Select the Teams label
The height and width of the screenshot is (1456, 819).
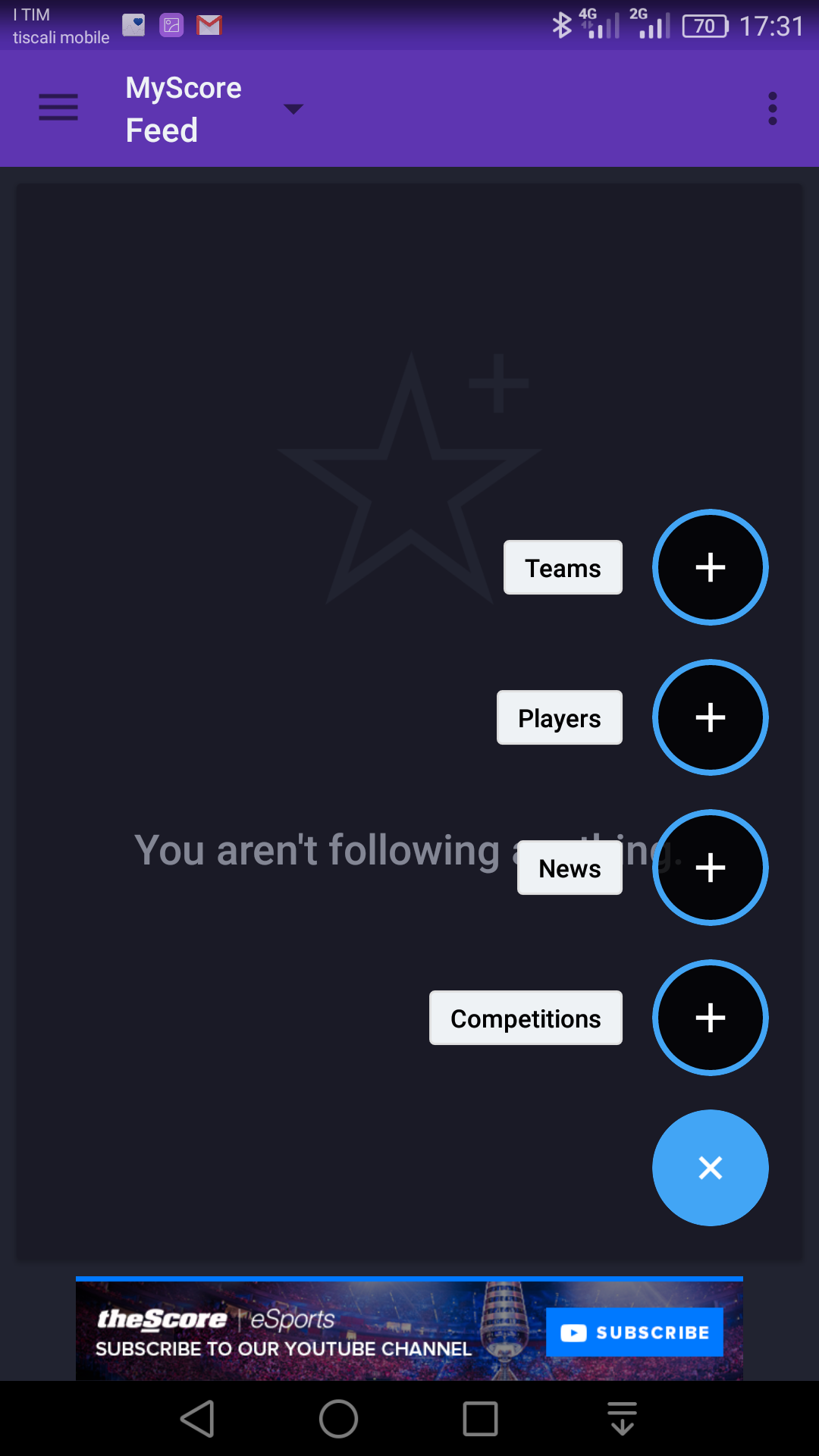pyautogui.click(x=563, y=567)
